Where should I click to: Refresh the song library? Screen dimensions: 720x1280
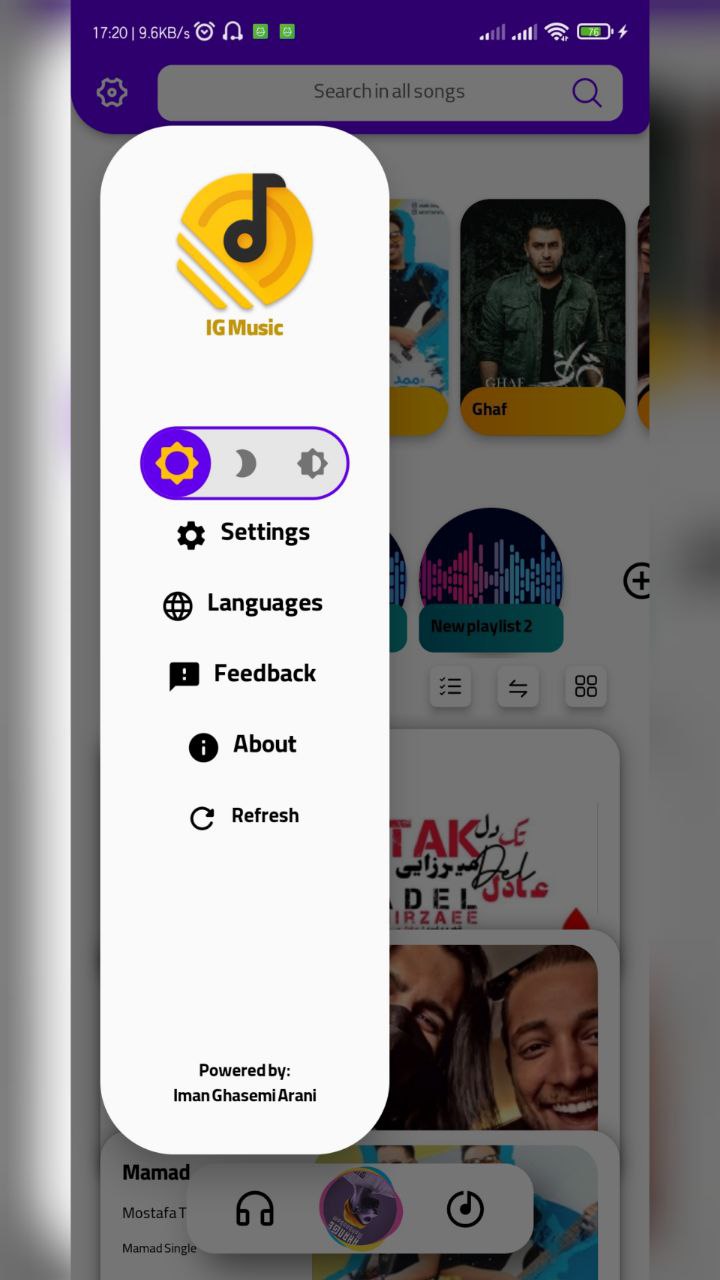pyautogui.click(x=244, y=817)
